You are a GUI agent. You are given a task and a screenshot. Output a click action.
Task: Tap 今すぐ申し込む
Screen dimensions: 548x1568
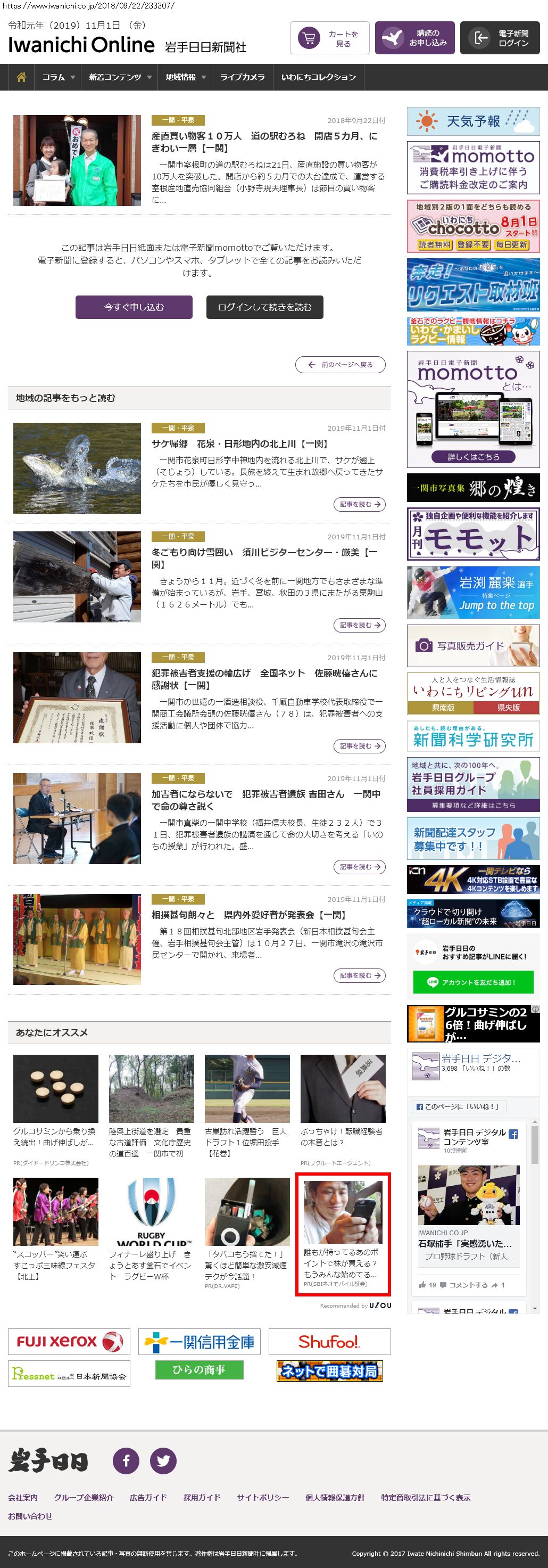pos(134,307)
